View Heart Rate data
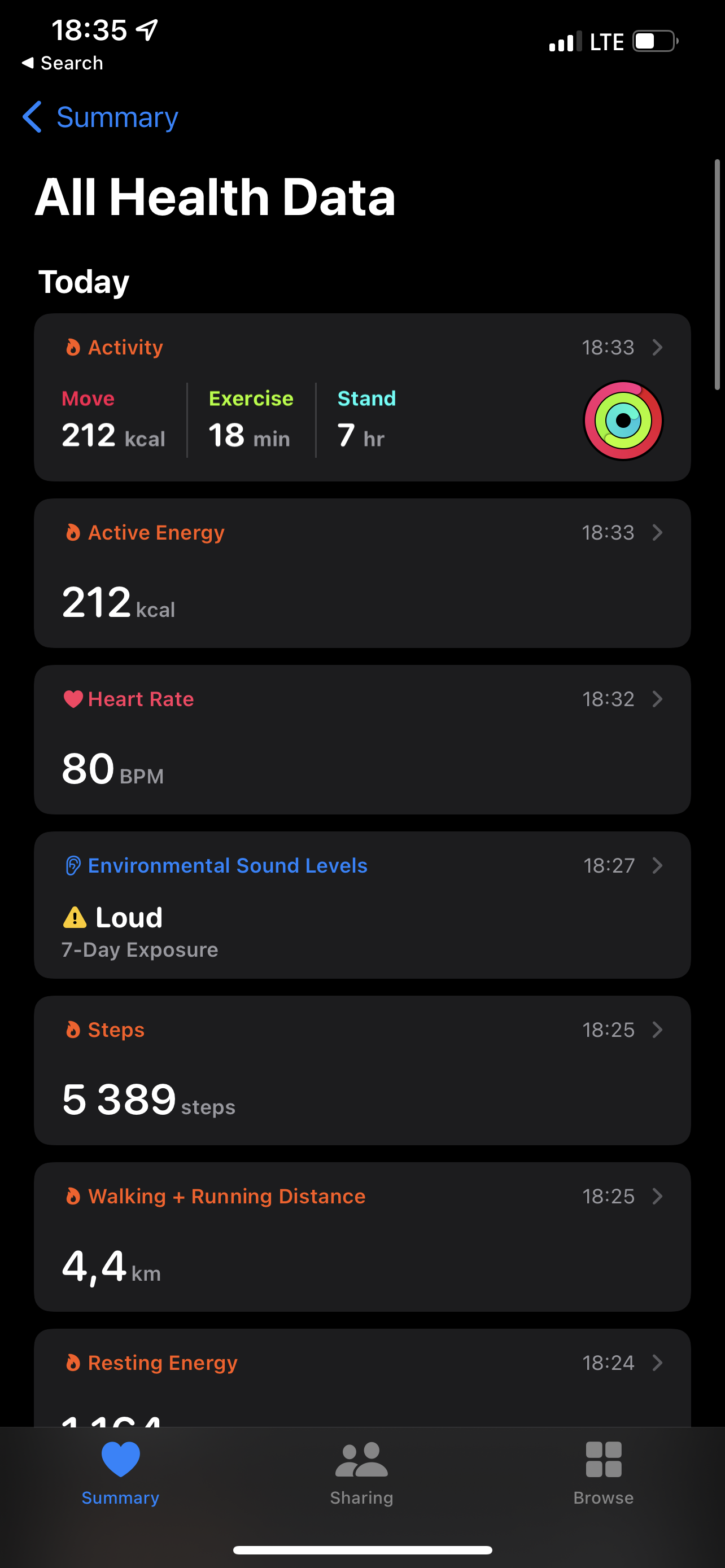 pos(362,739)
